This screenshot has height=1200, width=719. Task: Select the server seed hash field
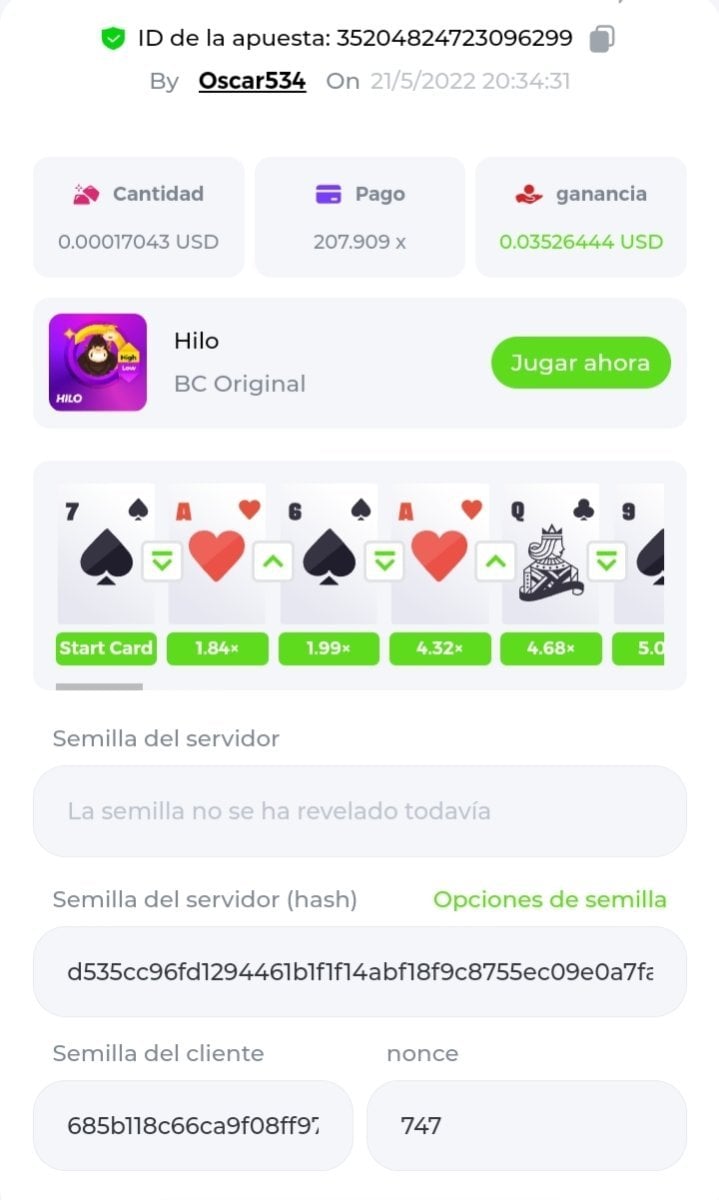pos(360,971)
